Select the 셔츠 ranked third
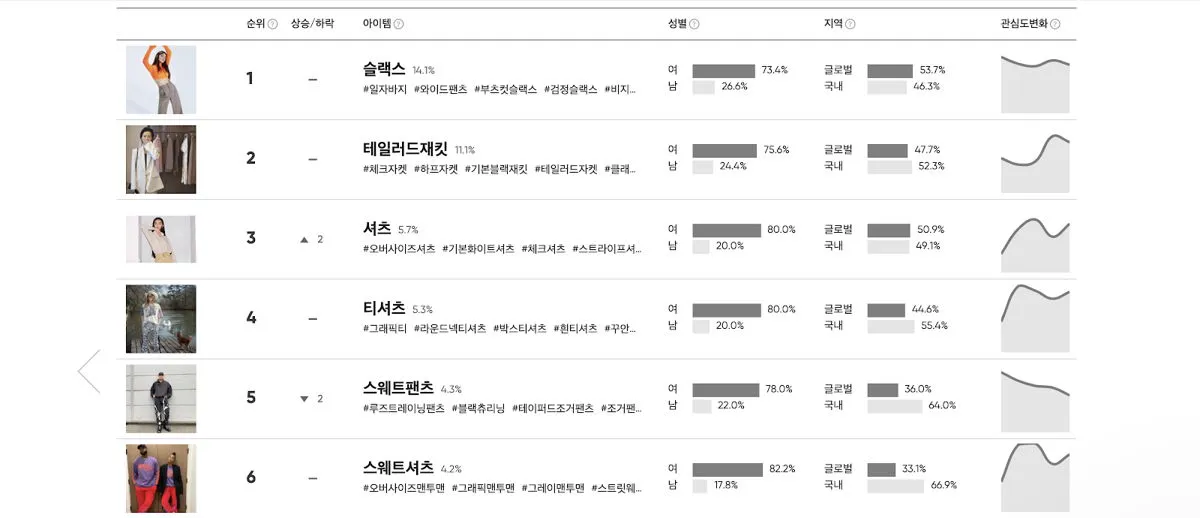Image resolution: width=1200 pixels, height=518 pixels. click(x=377, y=229)
